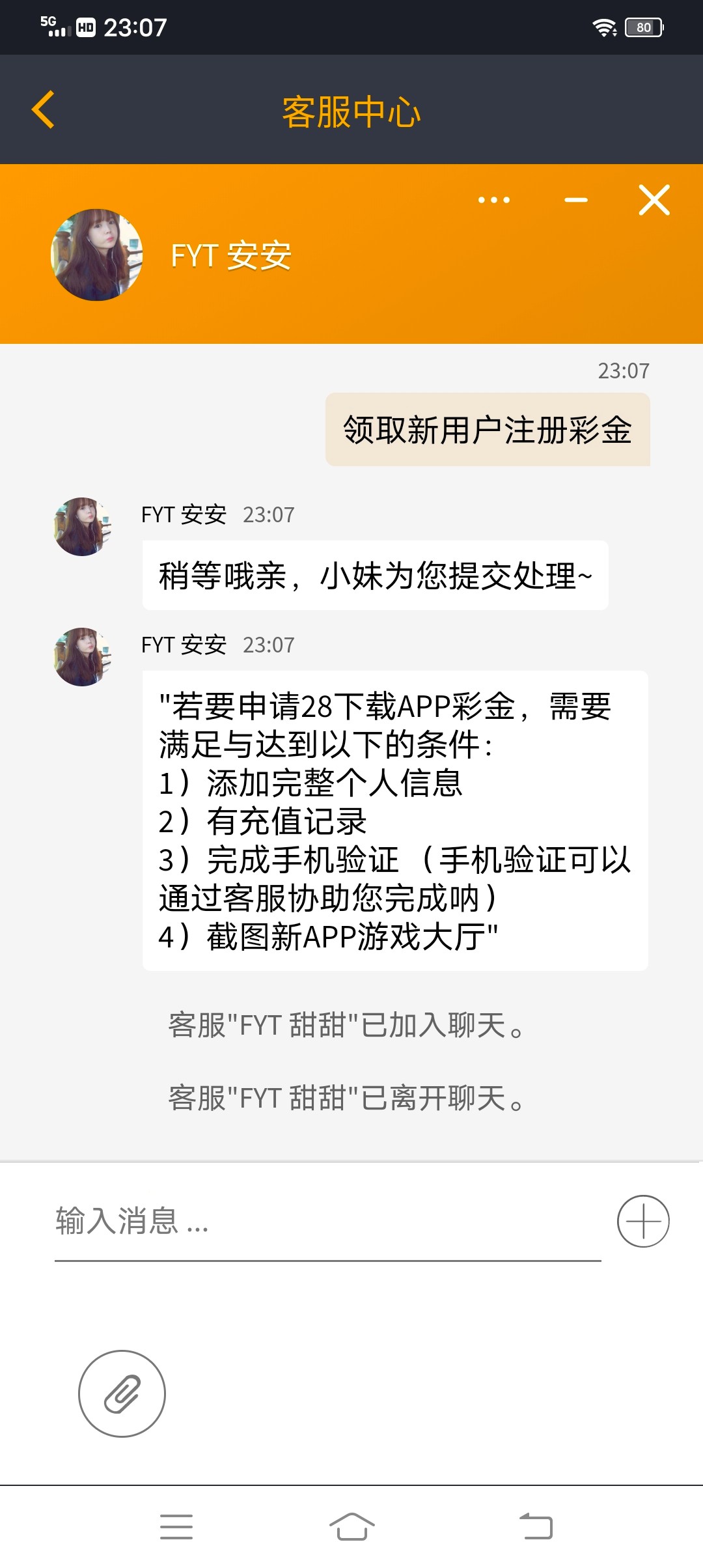Viewport: 703px width, 1568px height.
Task: Go to the system home screen
Action: point(351,1526)
